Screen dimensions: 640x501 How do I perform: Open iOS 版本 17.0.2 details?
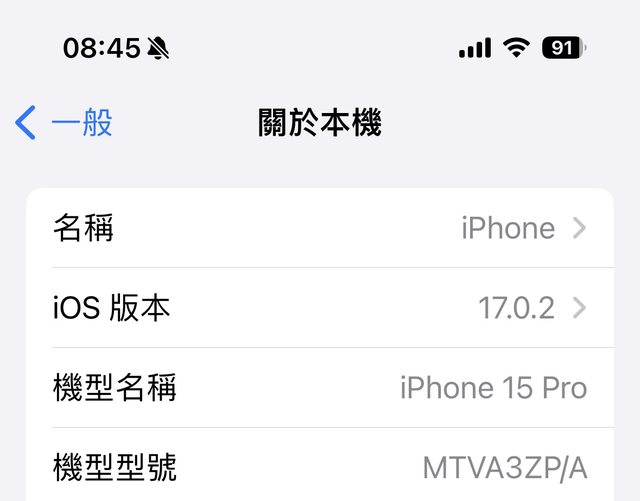pos(319,308)
